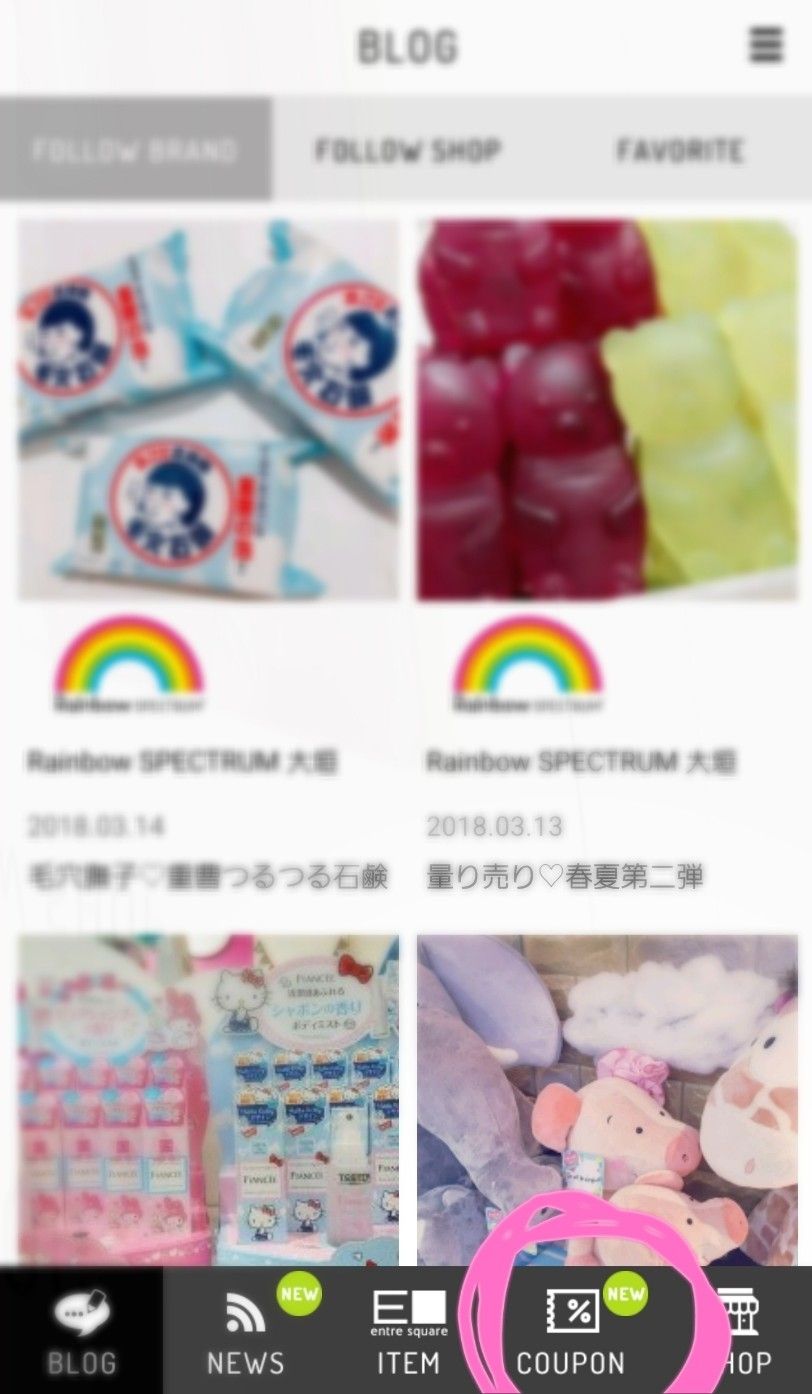Open the hamburger menu
The image size is (812, 1394).
pyautogui.click(x=765, y=46)
